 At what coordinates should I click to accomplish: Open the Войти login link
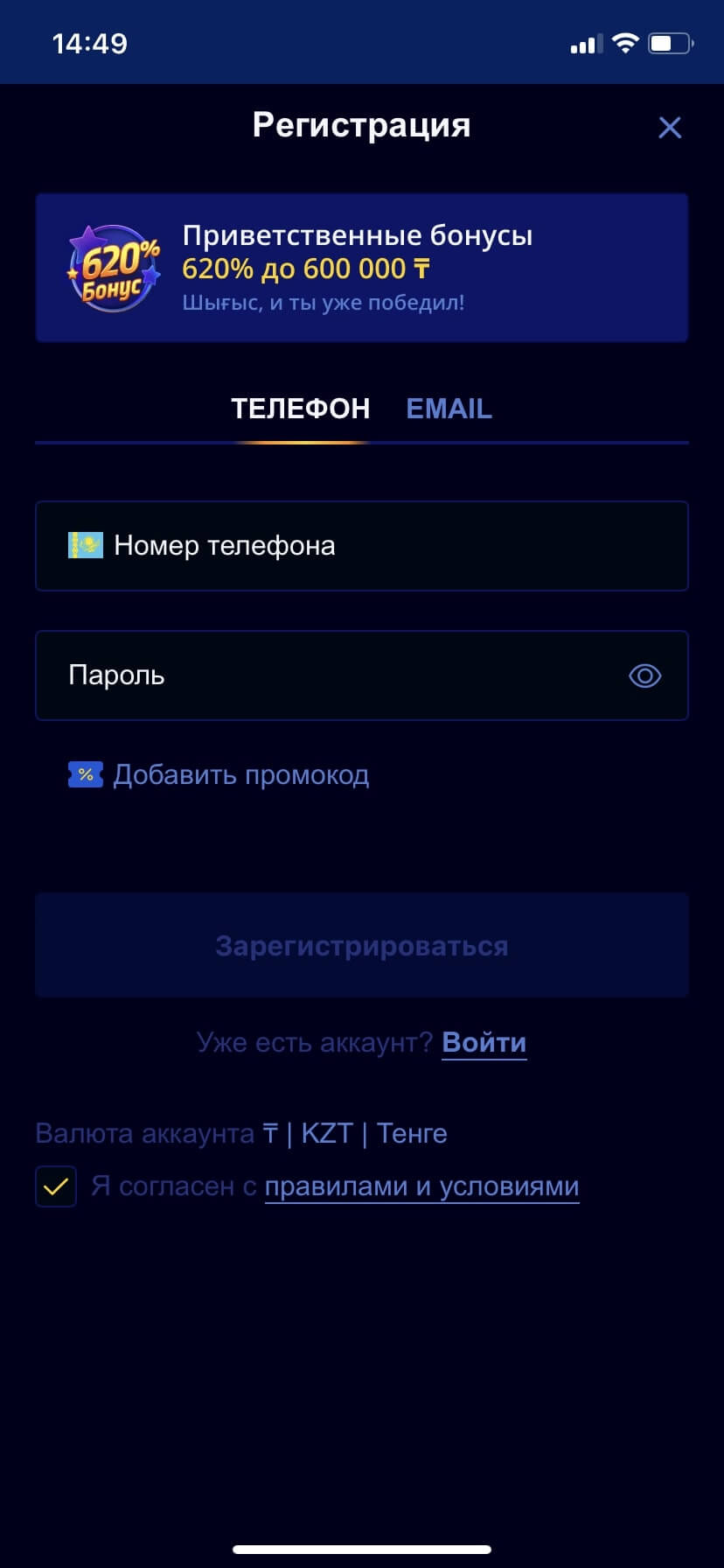point(484,1042)
